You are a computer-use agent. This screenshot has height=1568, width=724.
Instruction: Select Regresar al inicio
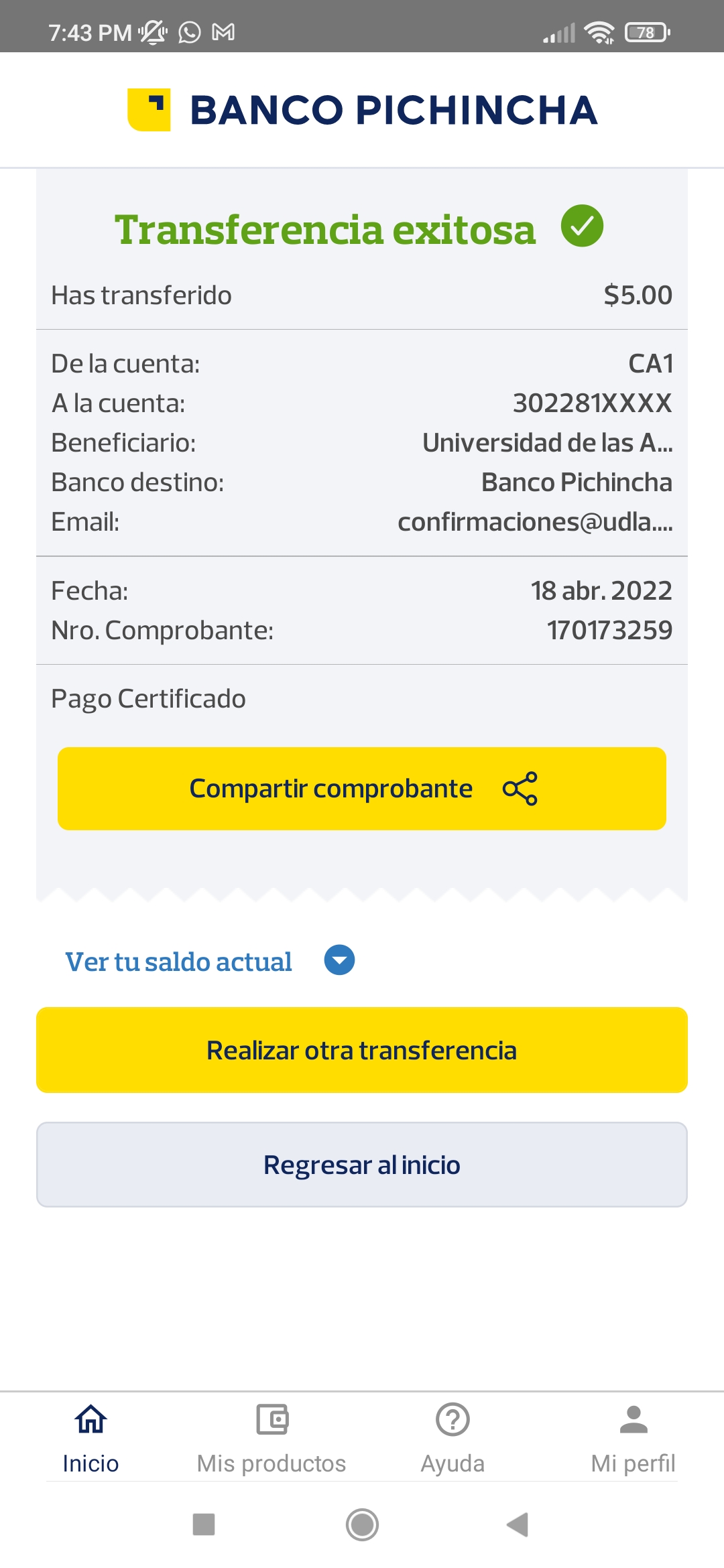tap(362, 1165)
